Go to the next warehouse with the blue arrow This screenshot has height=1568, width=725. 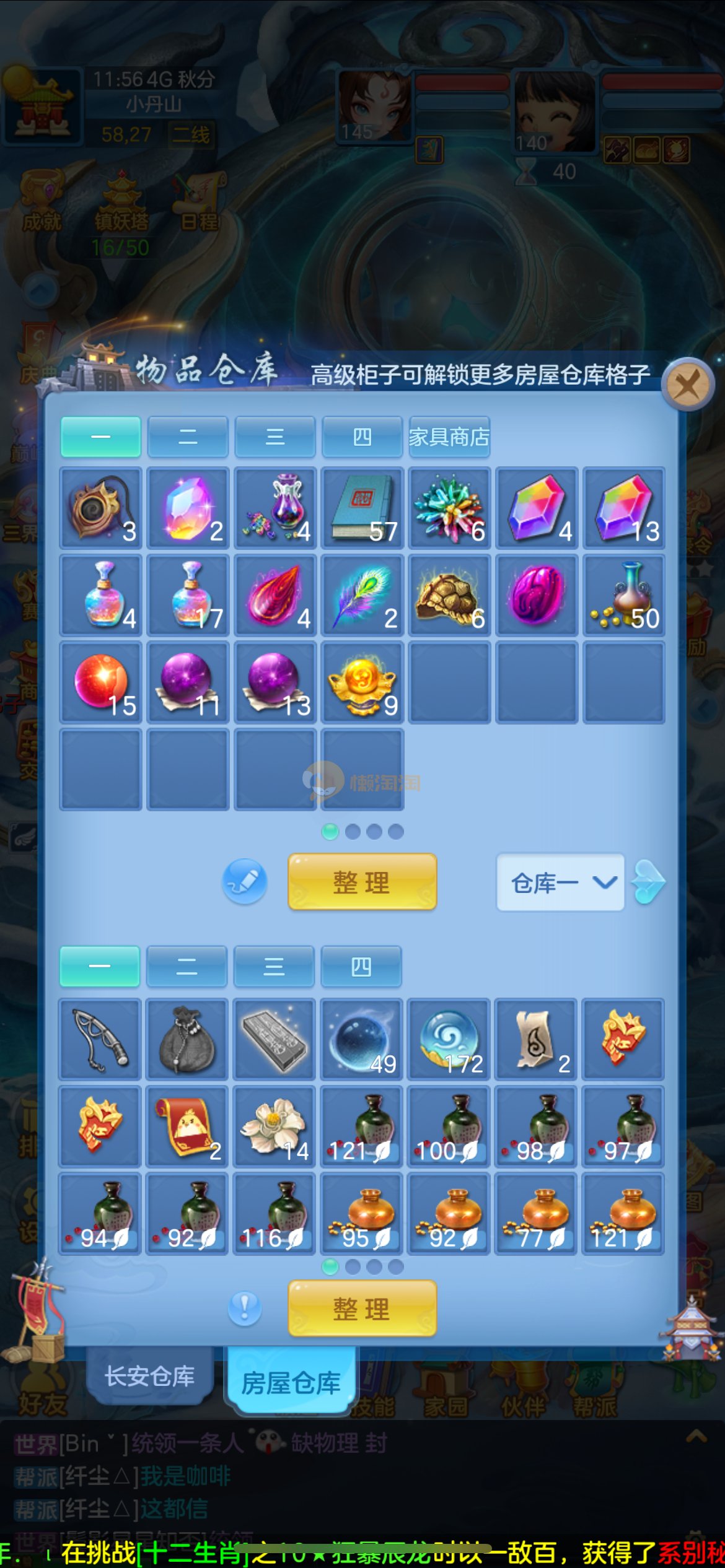(649, 882)
